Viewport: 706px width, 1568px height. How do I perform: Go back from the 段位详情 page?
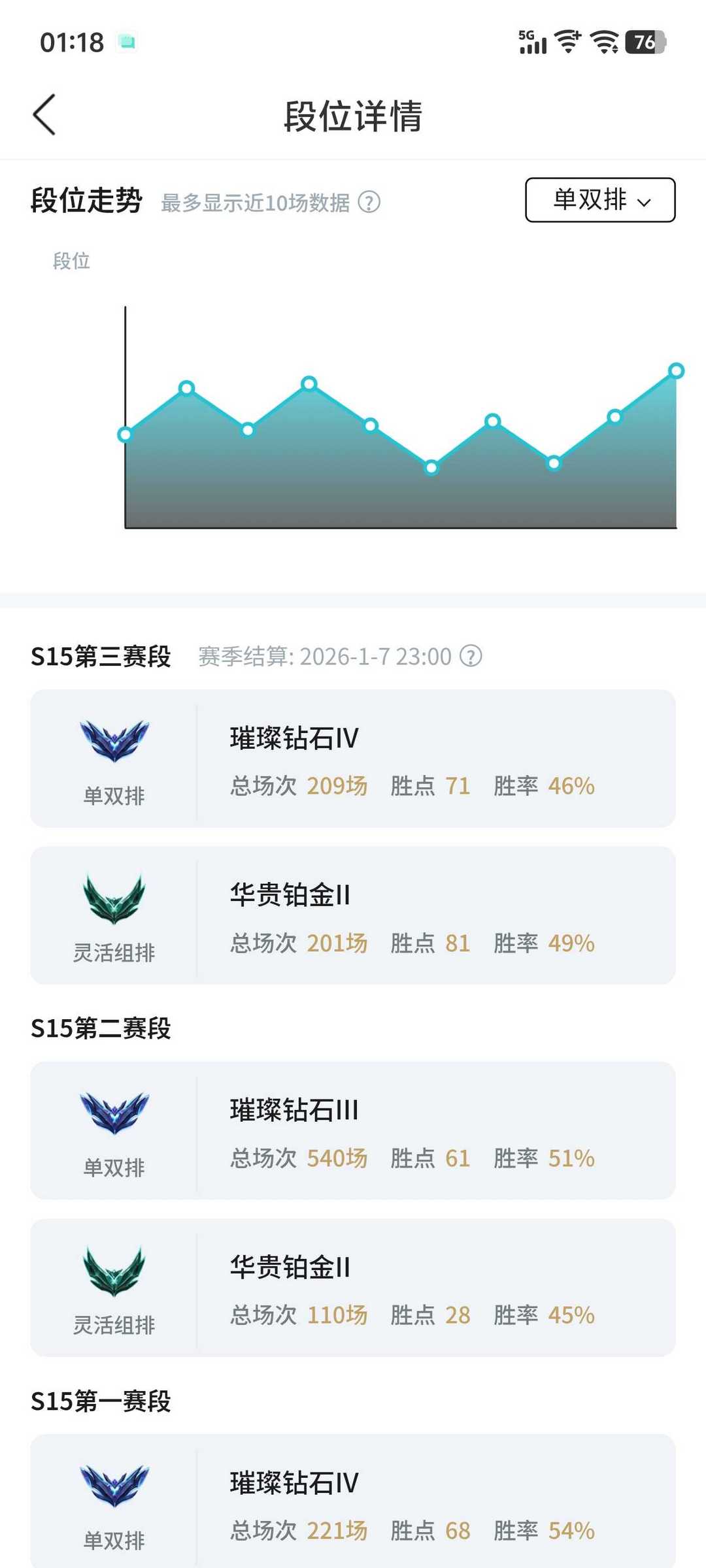[44, 115]
